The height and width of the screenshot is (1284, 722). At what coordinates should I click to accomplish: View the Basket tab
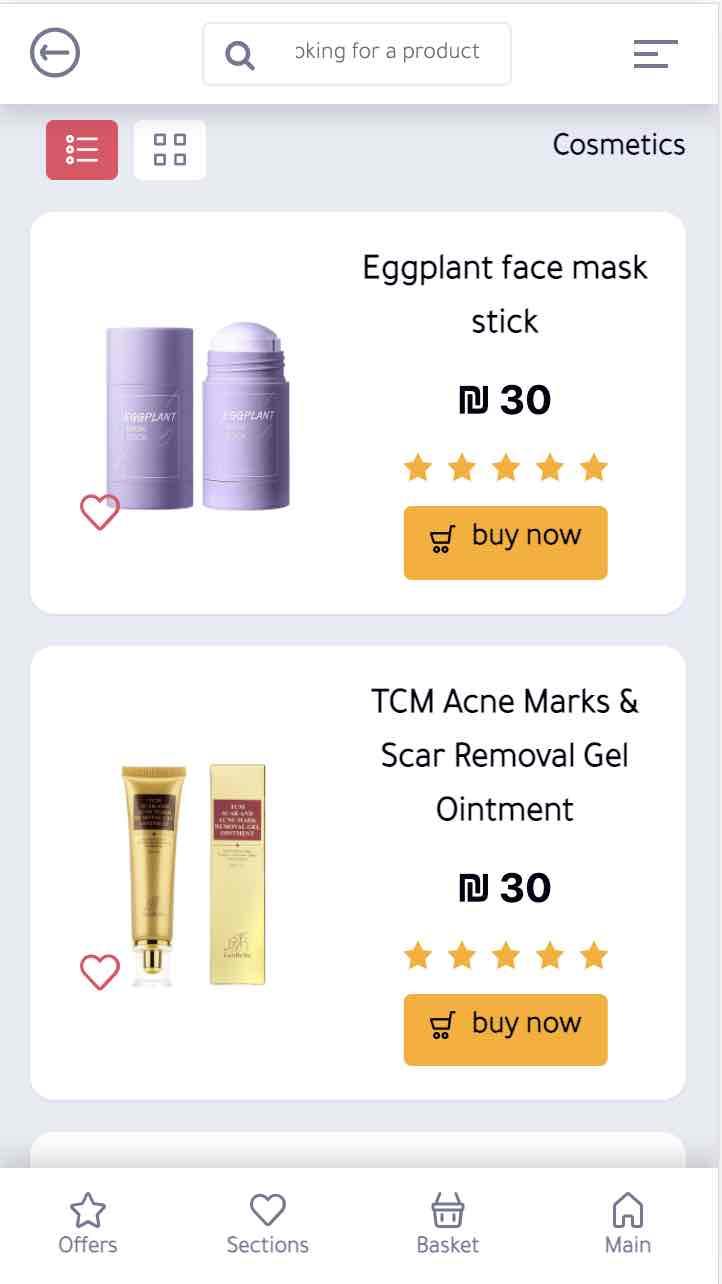447,1224
